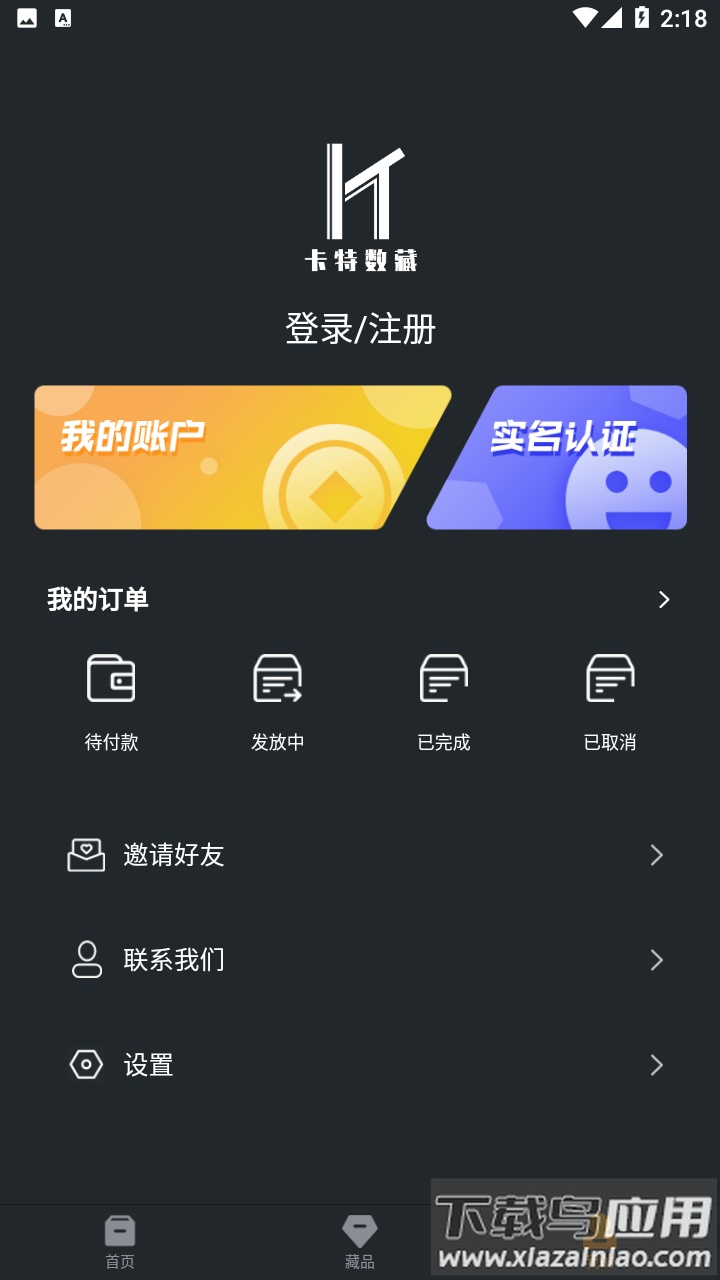Click the 邀请好友 invite friends icon
720x1280 pixels.
coord(86,855)
